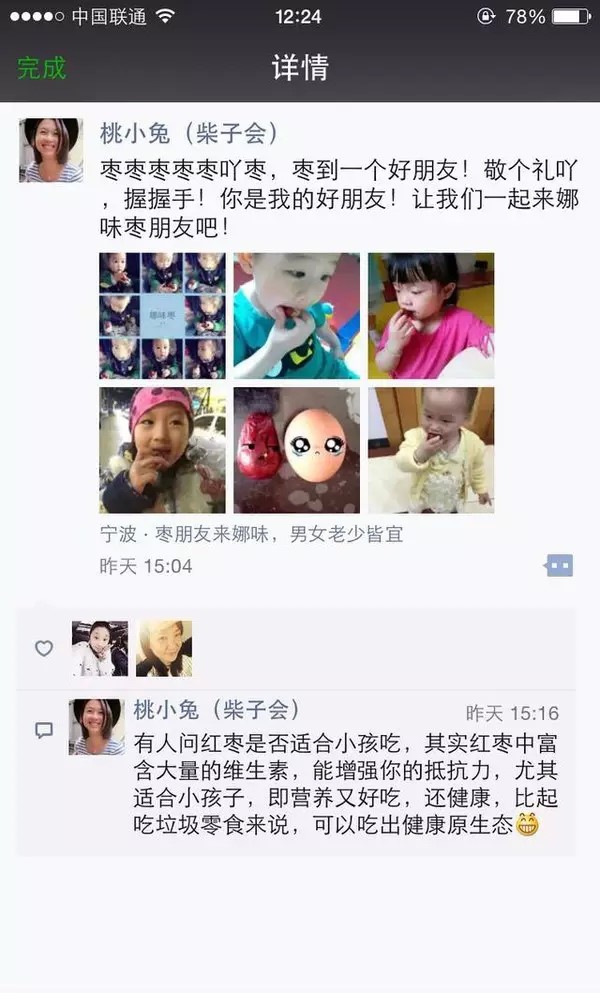Image resolution: width=600 pixels, height=993 pixels.
Task: View photo of girl in pink shirt
Action: tap(430, 315)
